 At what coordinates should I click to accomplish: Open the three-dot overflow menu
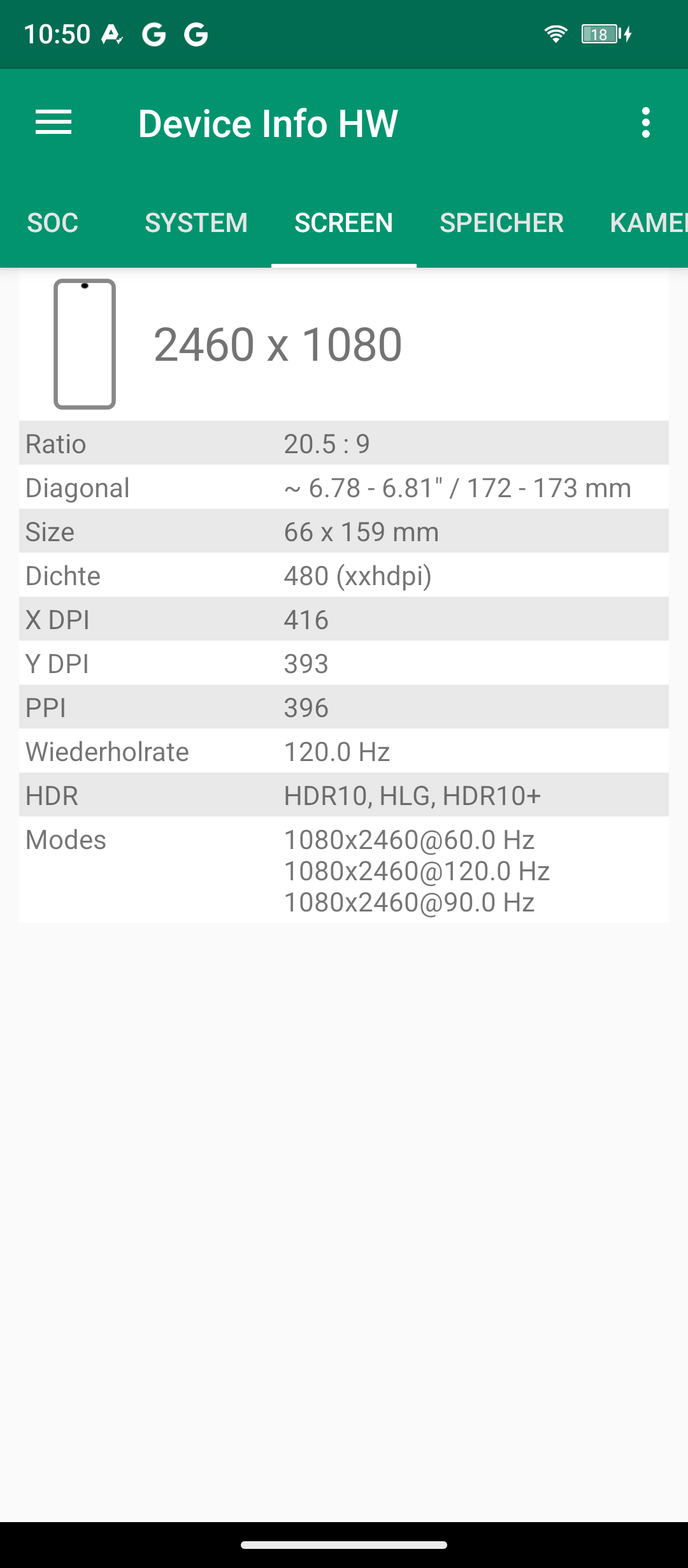click(646, 122)
